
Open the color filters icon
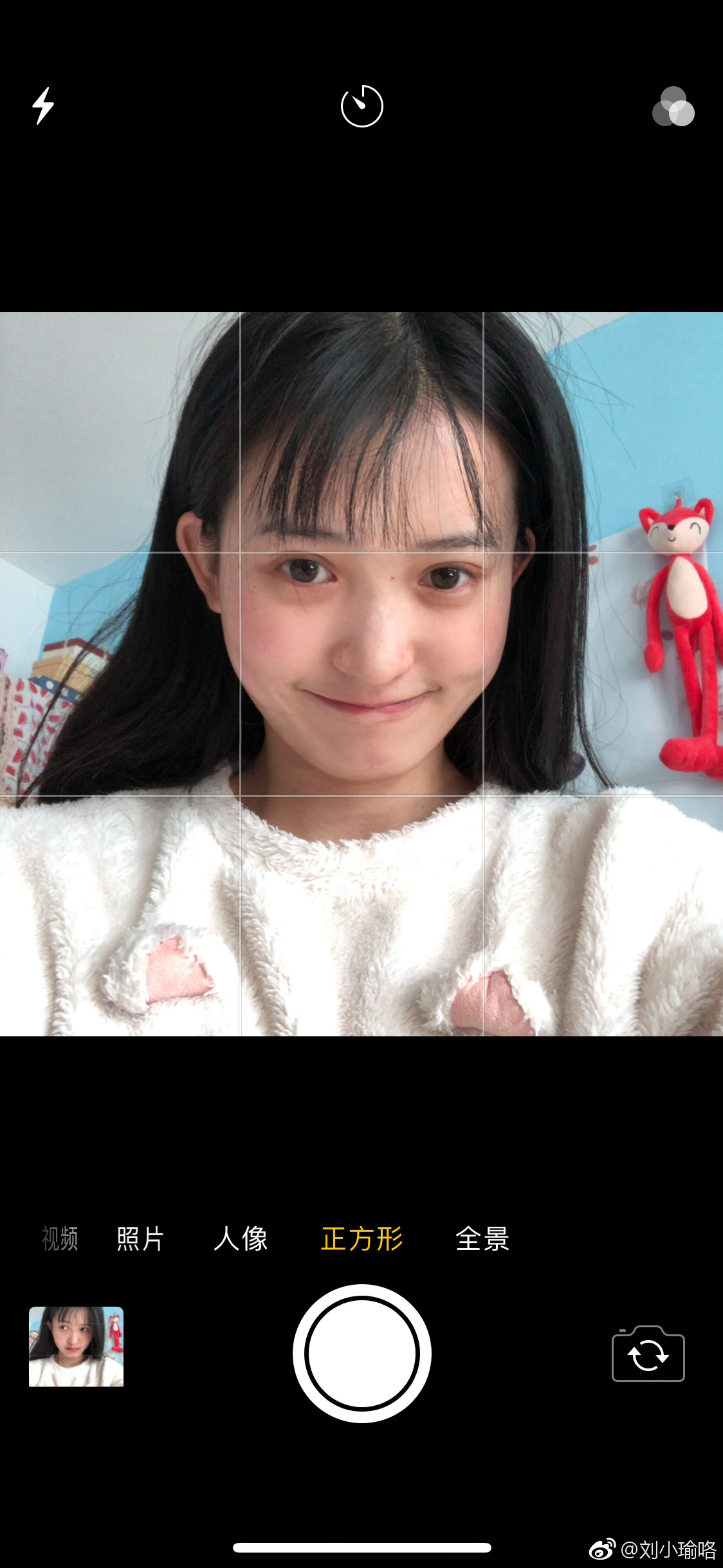(x=673, y=106)
